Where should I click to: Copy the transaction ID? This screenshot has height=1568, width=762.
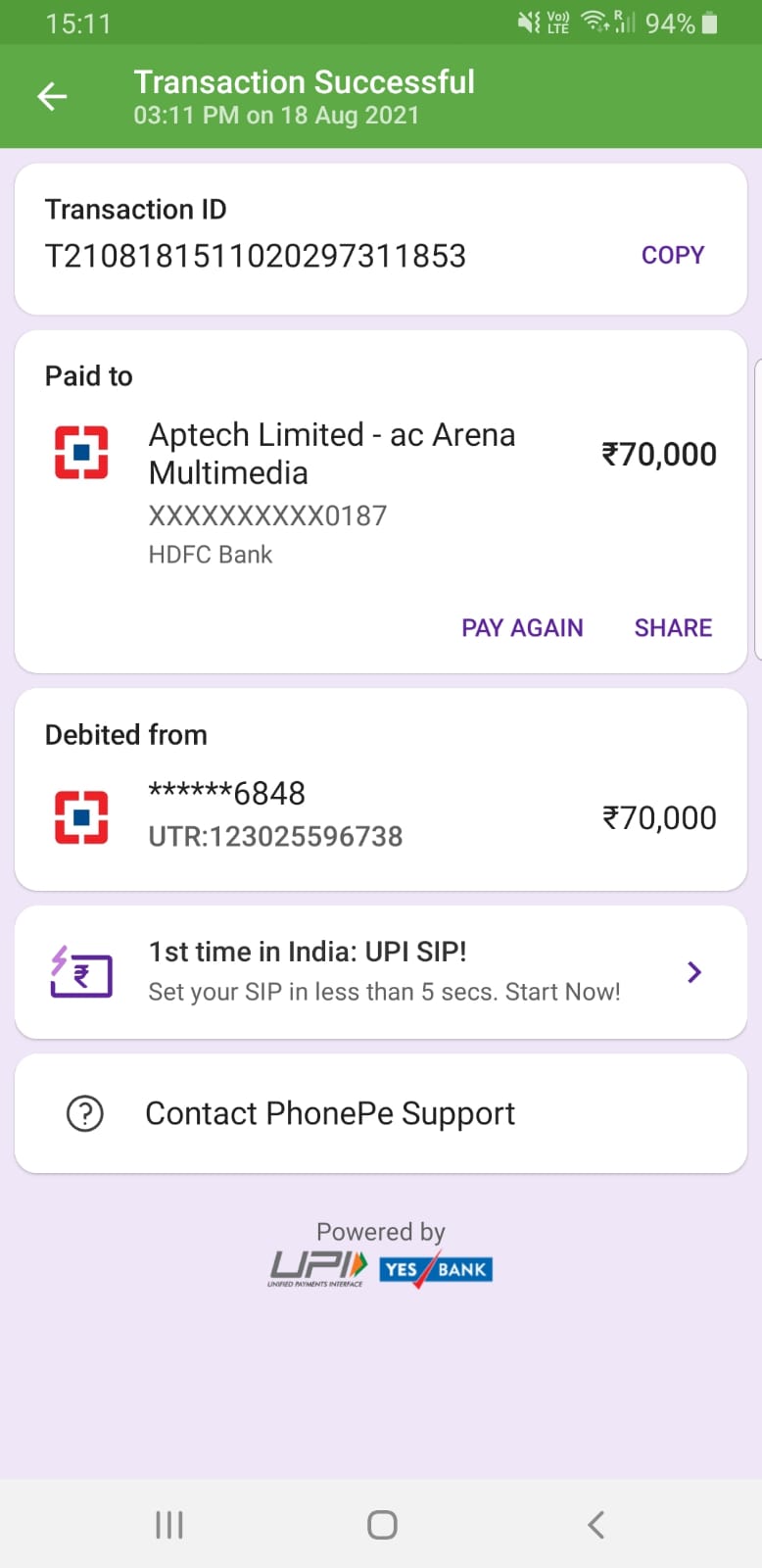[673, 255]
